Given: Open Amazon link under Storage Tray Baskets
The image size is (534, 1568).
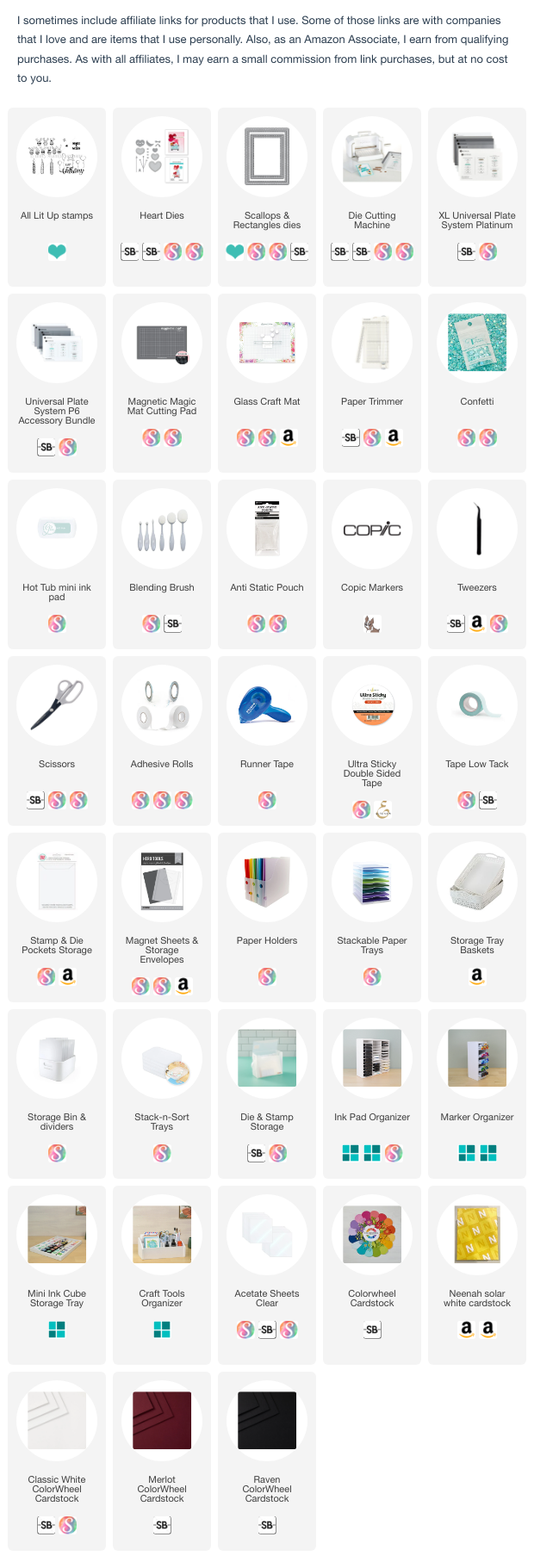Looking at the screenshot, I should pyautogui.click(x=477, y=976).
